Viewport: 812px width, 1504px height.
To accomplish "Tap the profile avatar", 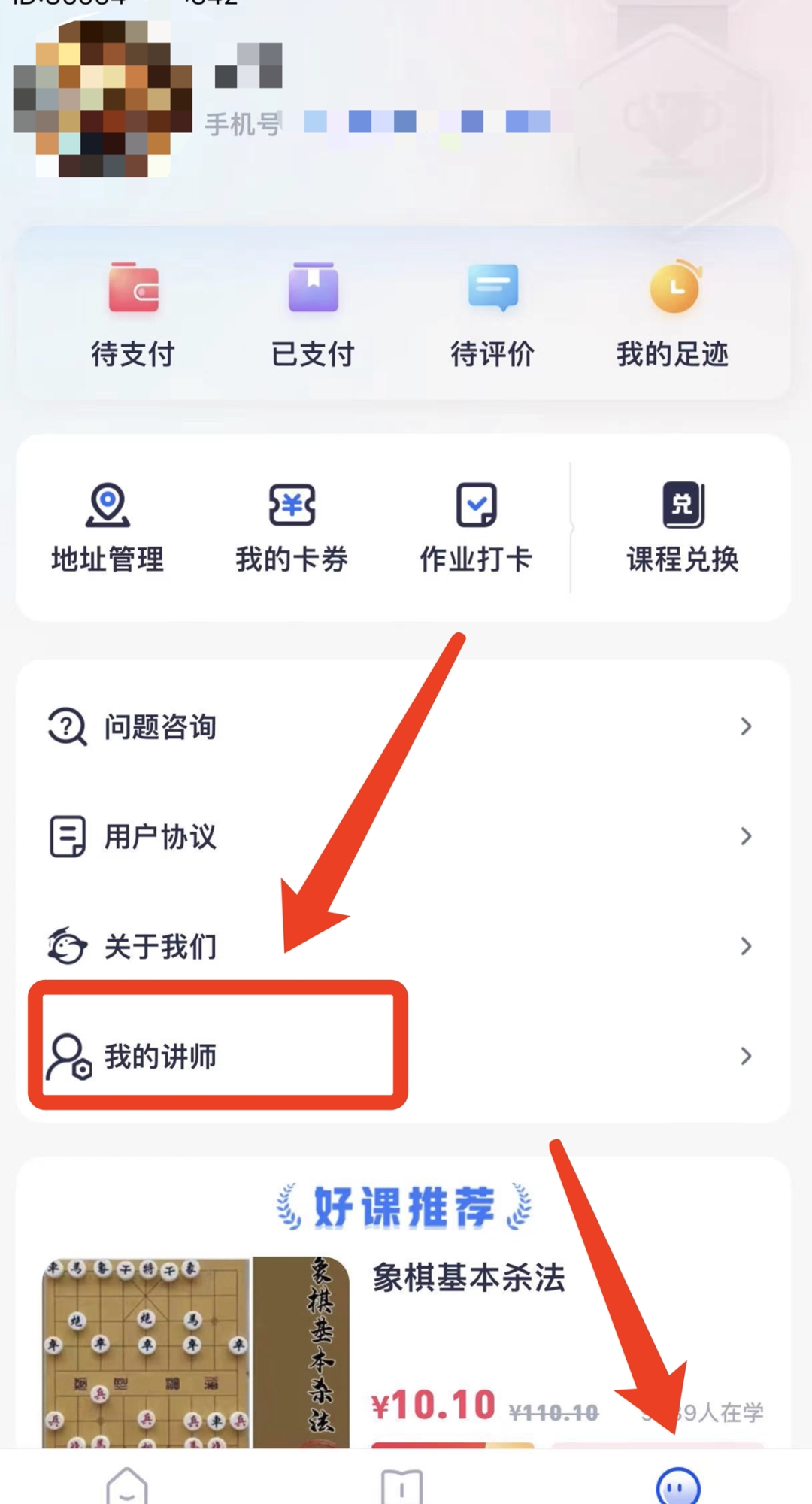I will (103, 99).
